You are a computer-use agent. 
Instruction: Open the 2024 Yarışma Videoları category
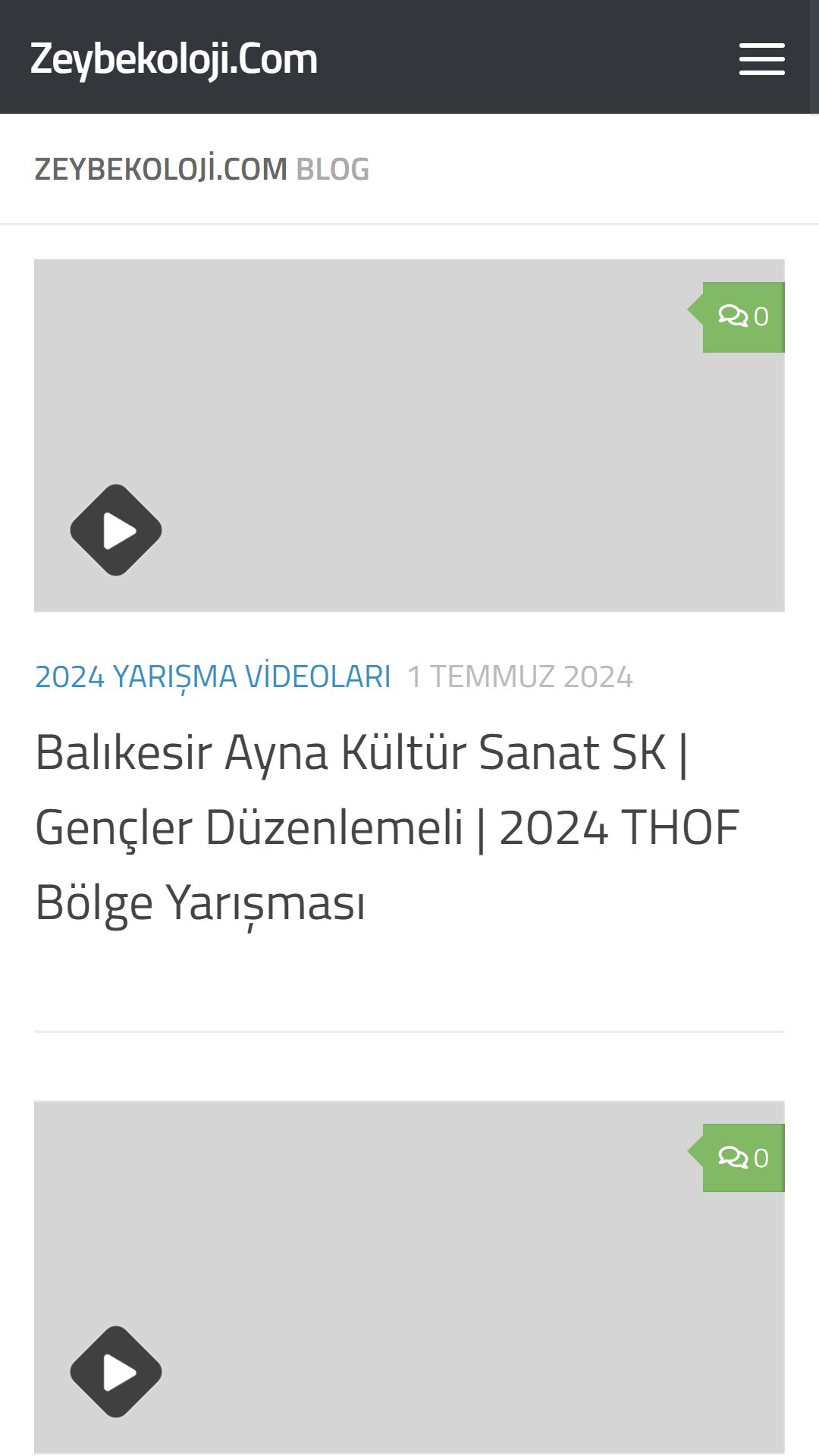(213, 676)
